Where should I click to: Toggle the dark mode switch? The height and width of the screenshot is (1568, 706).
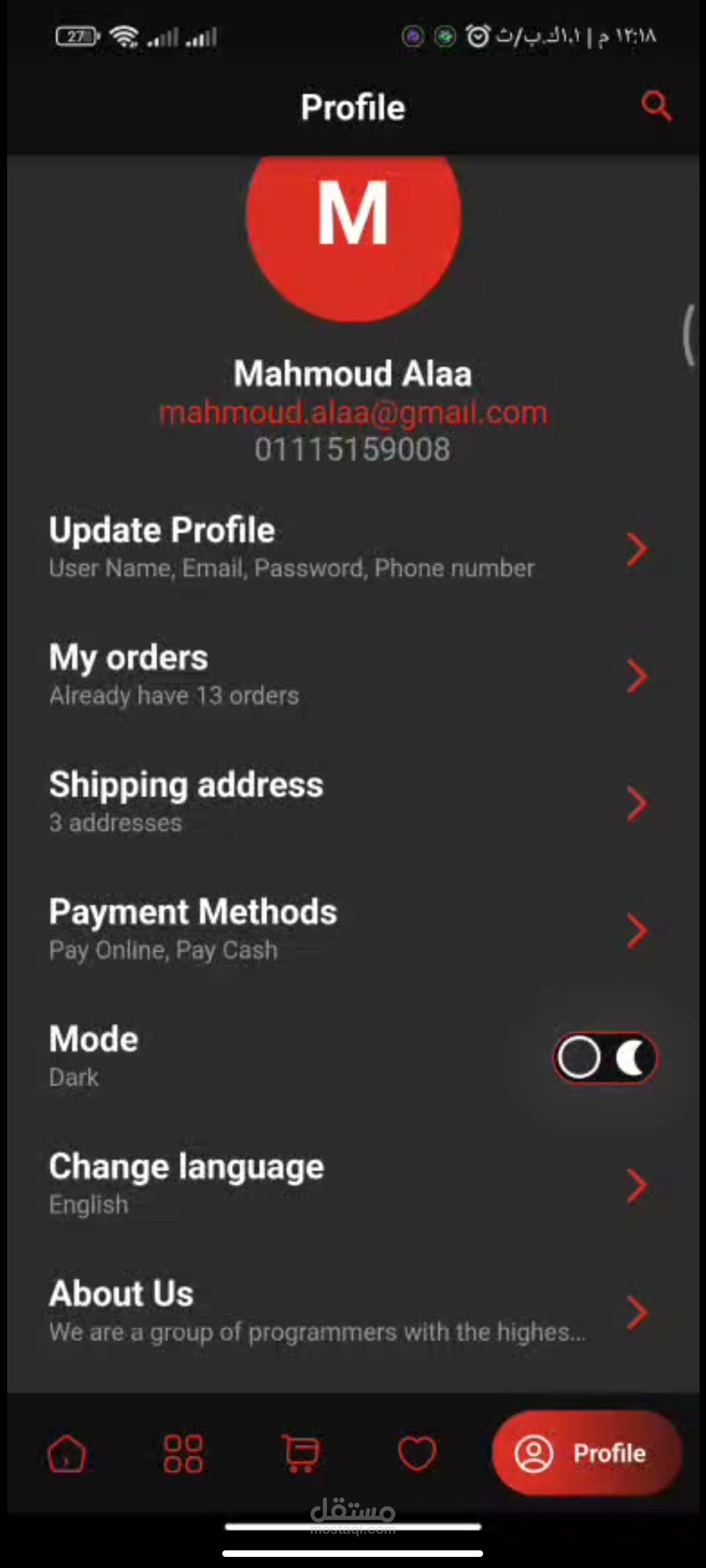pos(605,1057)
